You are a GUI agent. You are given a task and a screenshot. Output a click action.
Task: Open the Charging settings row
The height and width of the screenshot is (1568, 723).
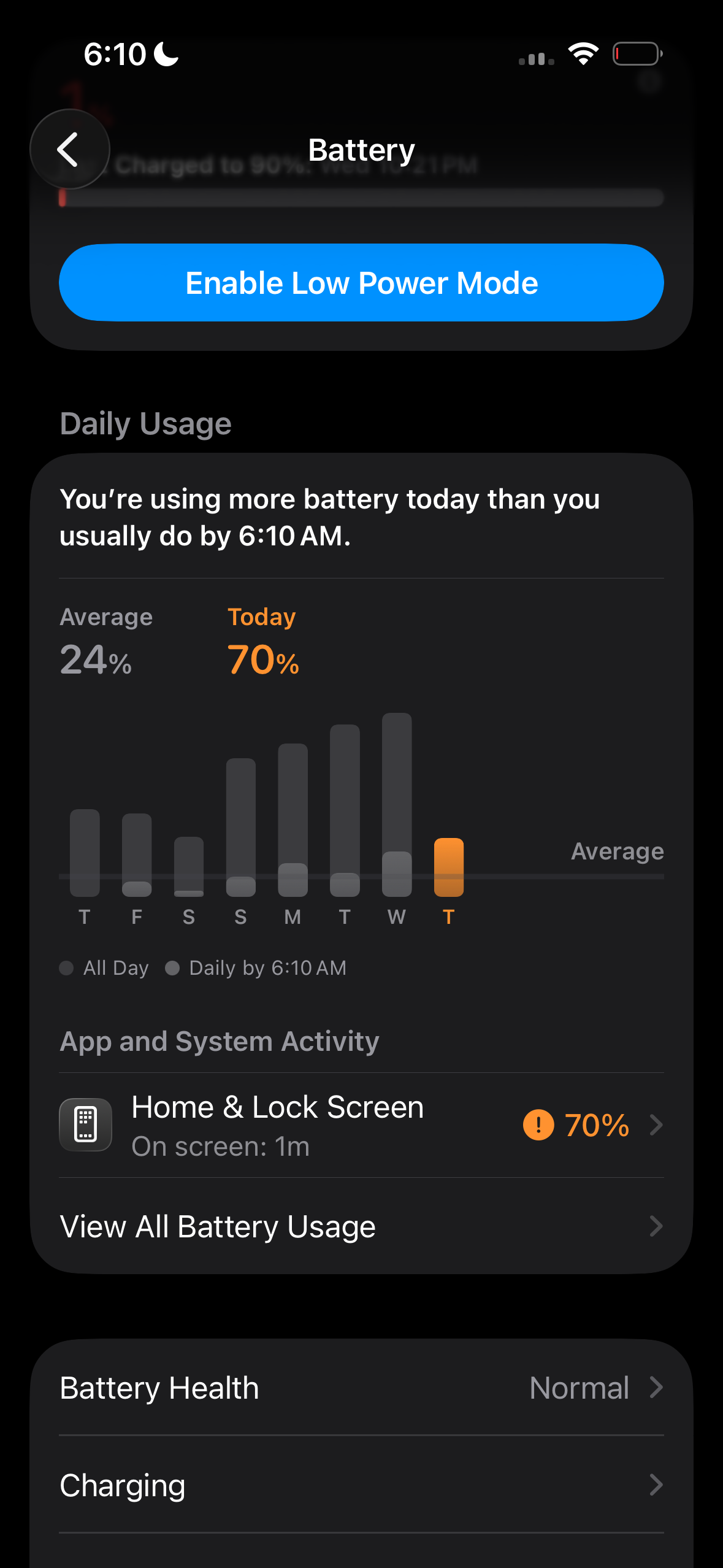click(x=361, y=1485)
